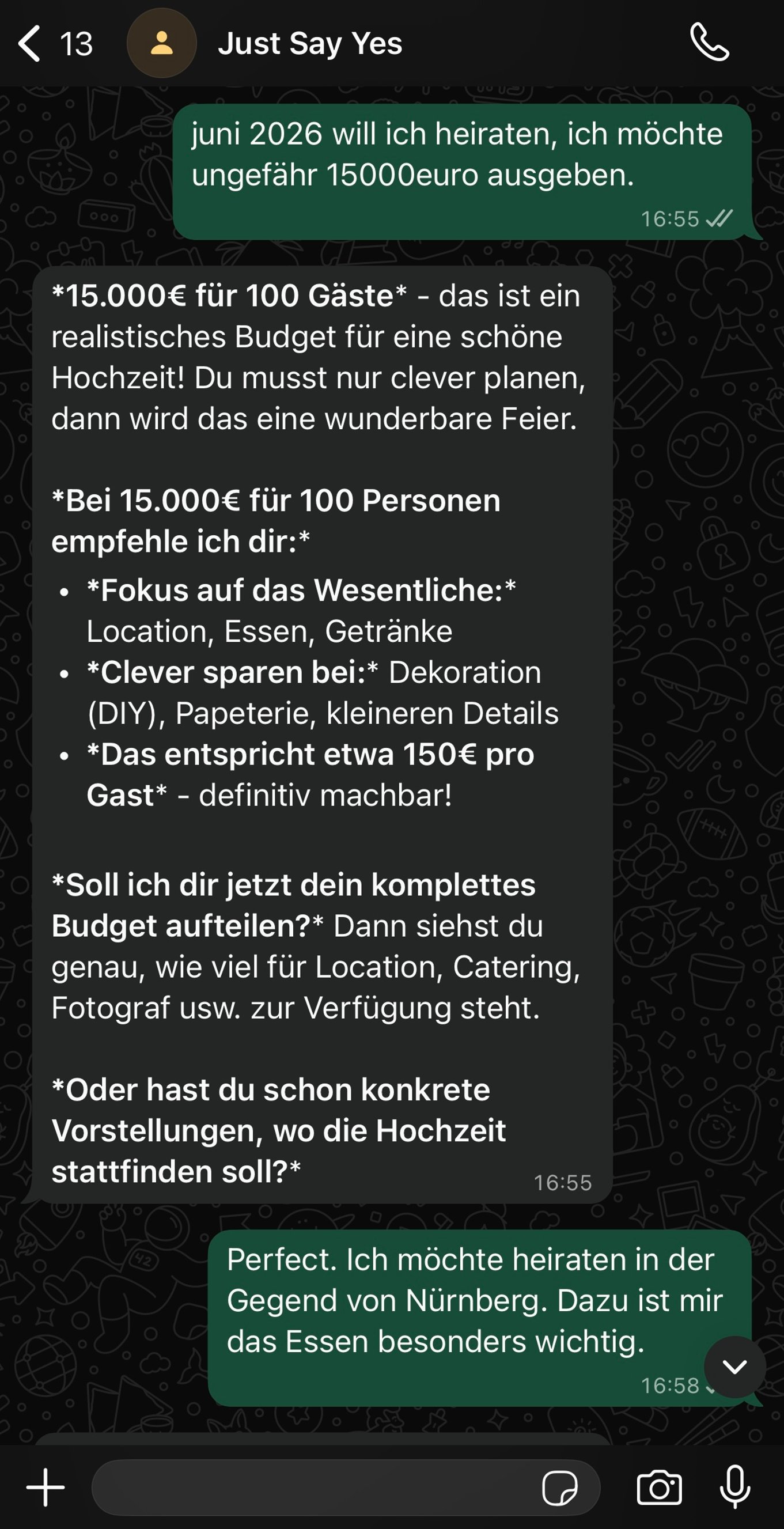Go back to the chat list
The height and width of the screenshot is (1529, 784).
coord(30,43)
